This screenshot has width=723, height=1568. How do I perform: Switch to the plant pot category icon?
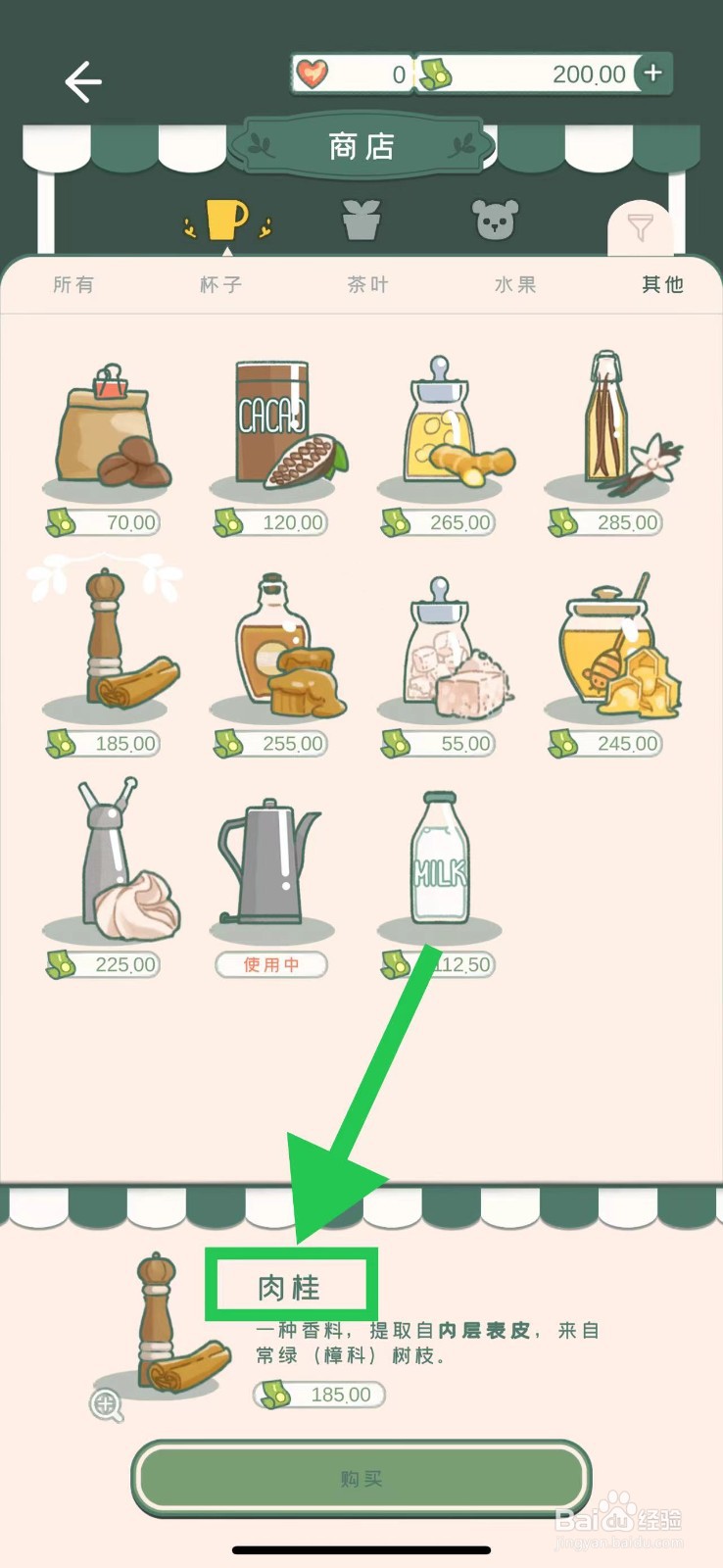[x=361, y=220]
